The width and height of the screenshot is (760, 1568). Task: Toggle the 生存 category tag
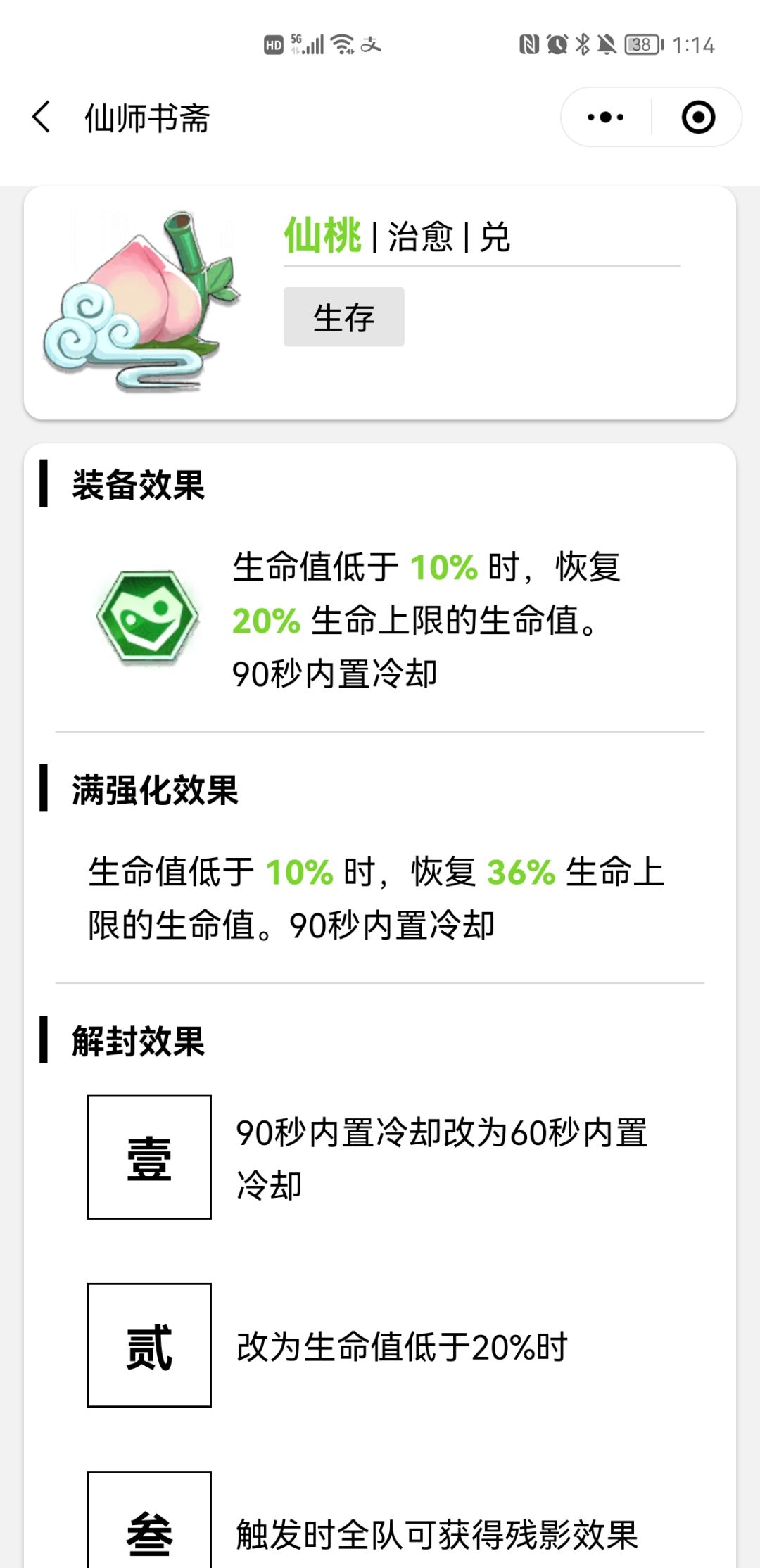[343, 316]
